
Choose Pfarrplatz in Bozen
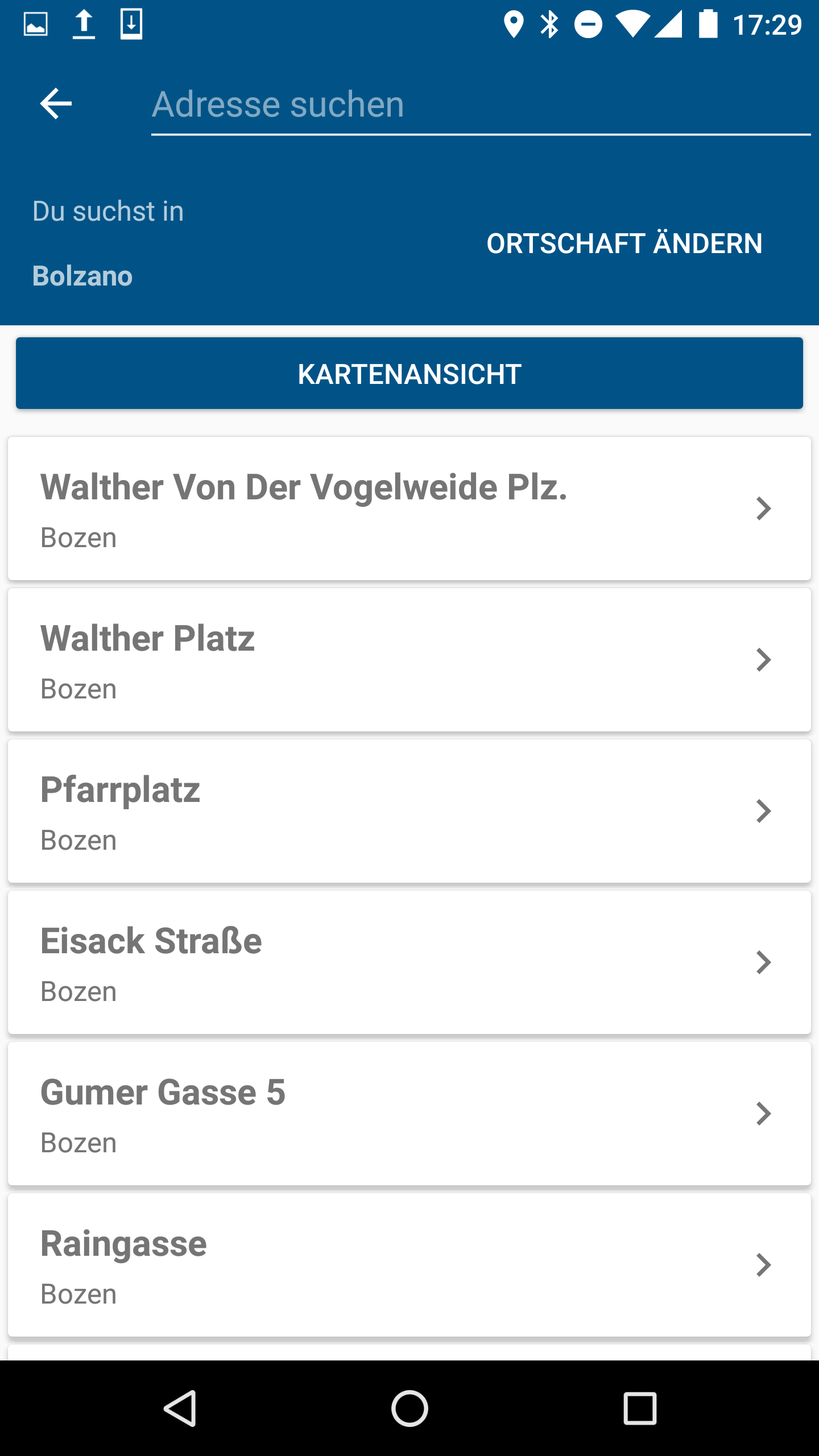[x=409, y=811]
